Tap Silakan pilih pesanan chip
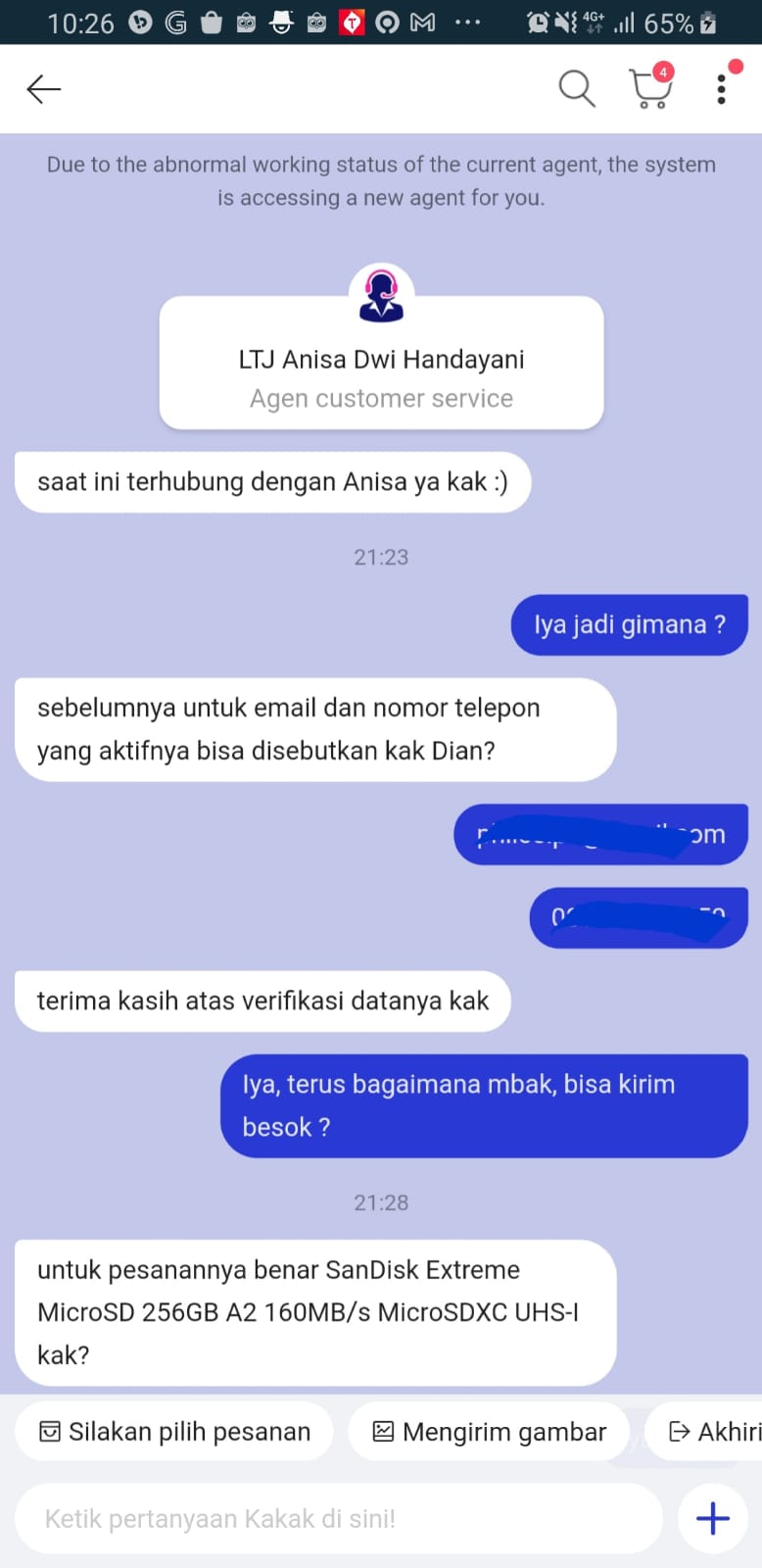This screenshot has height=1568, width=762. pyautogui.click(x=174, y=1432)
